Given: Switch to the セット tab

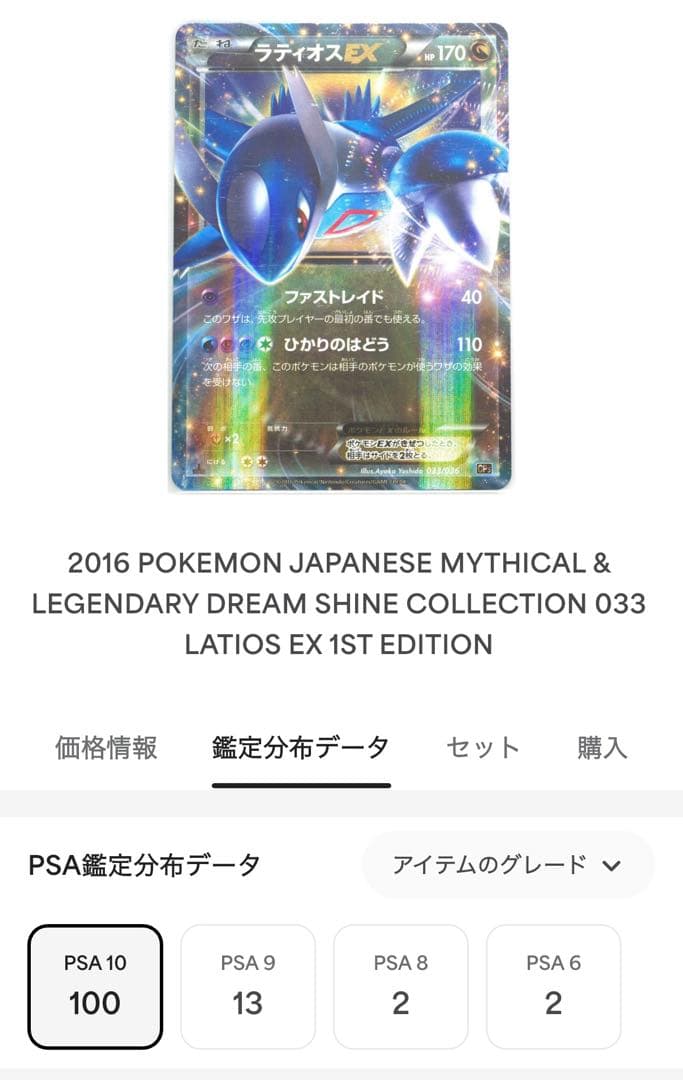Looking at the screenshot, I should pyautogui.click(x=483, y=747).
